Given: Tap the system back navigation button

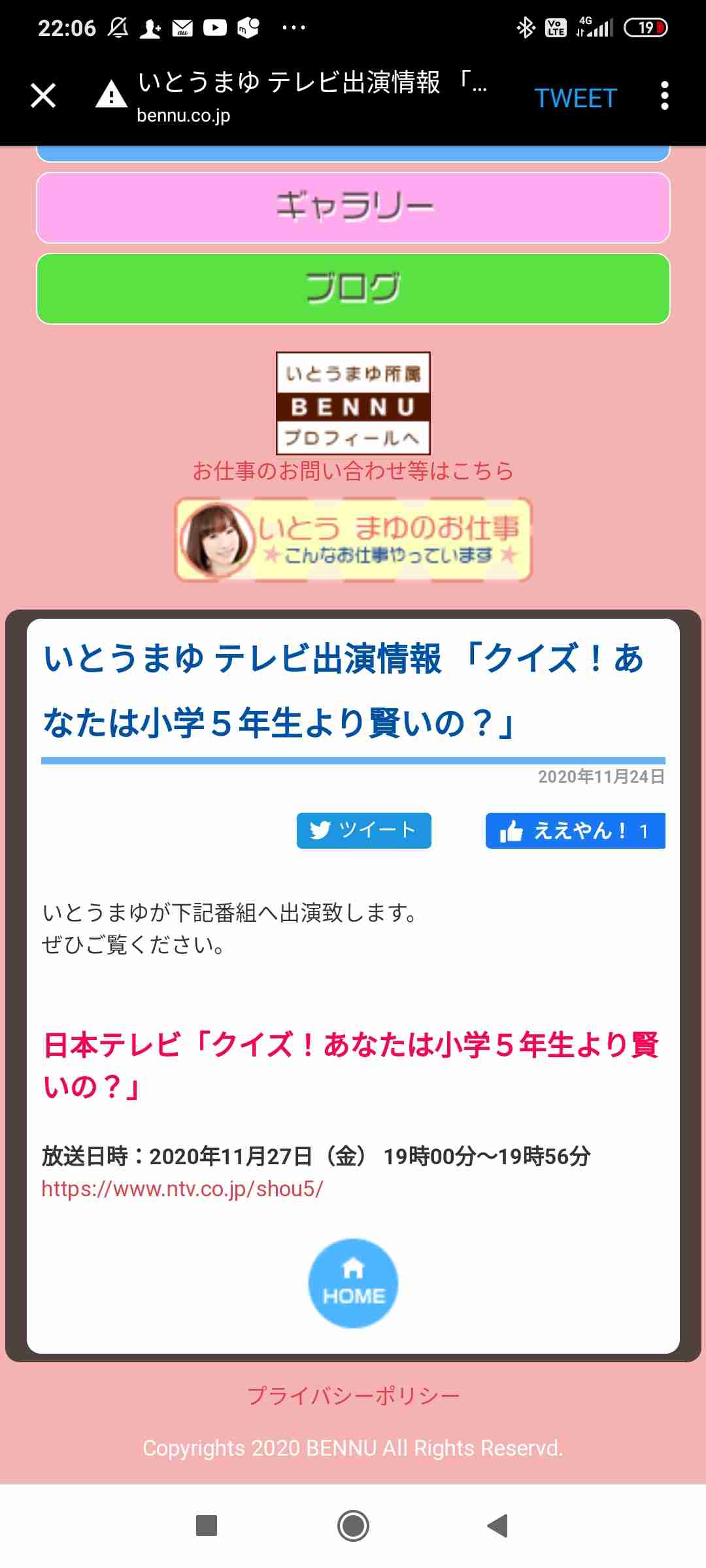Looking at the screenshot, I should click(497, 1526).
